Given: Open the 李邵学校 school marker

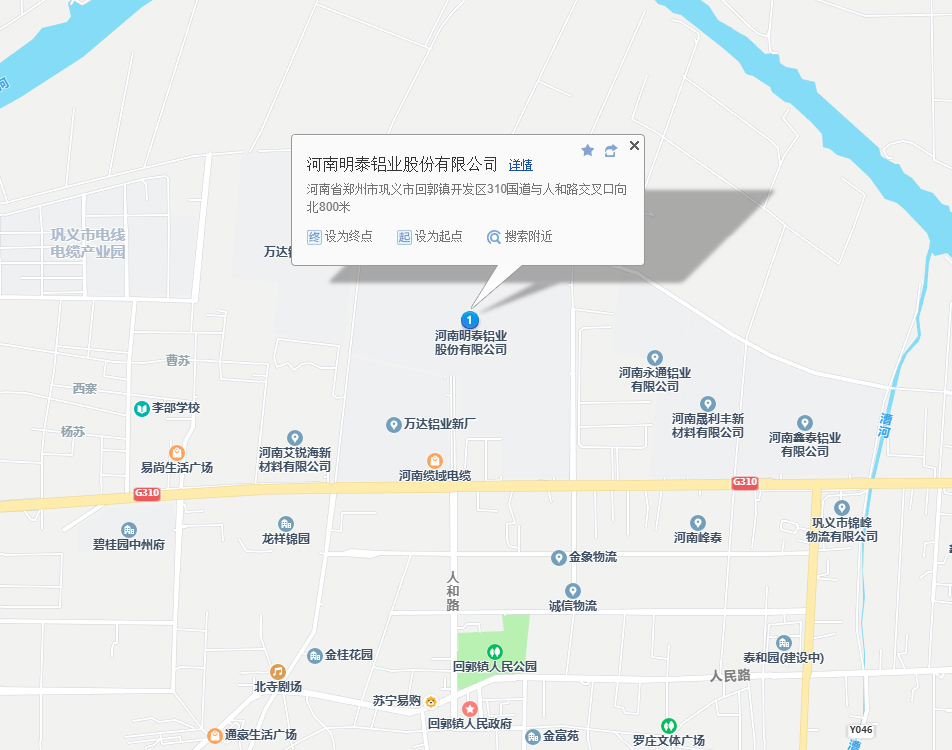Looking at the screenshot, I should (142, 408).
